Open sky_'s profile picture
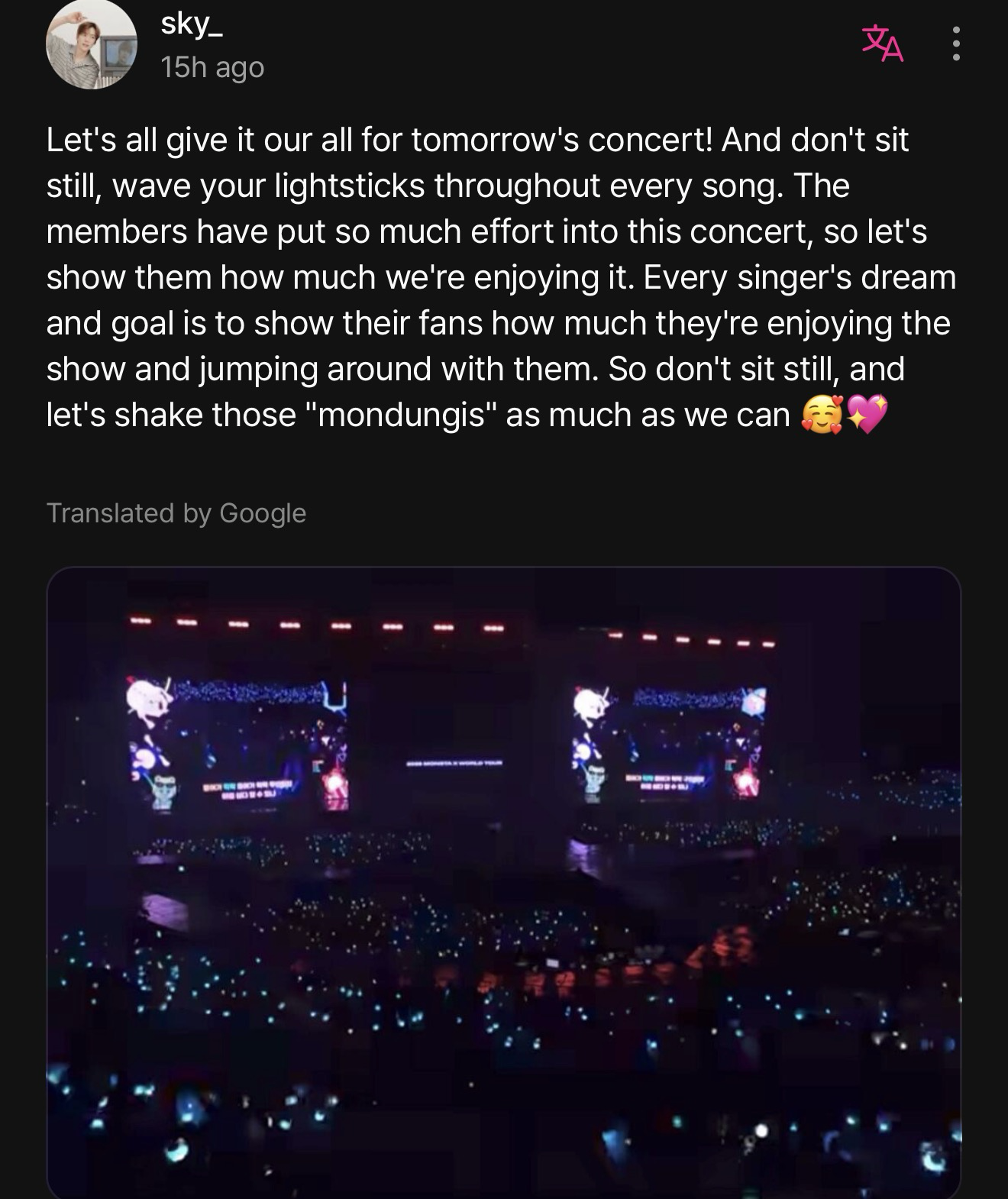 click(92, 44)
